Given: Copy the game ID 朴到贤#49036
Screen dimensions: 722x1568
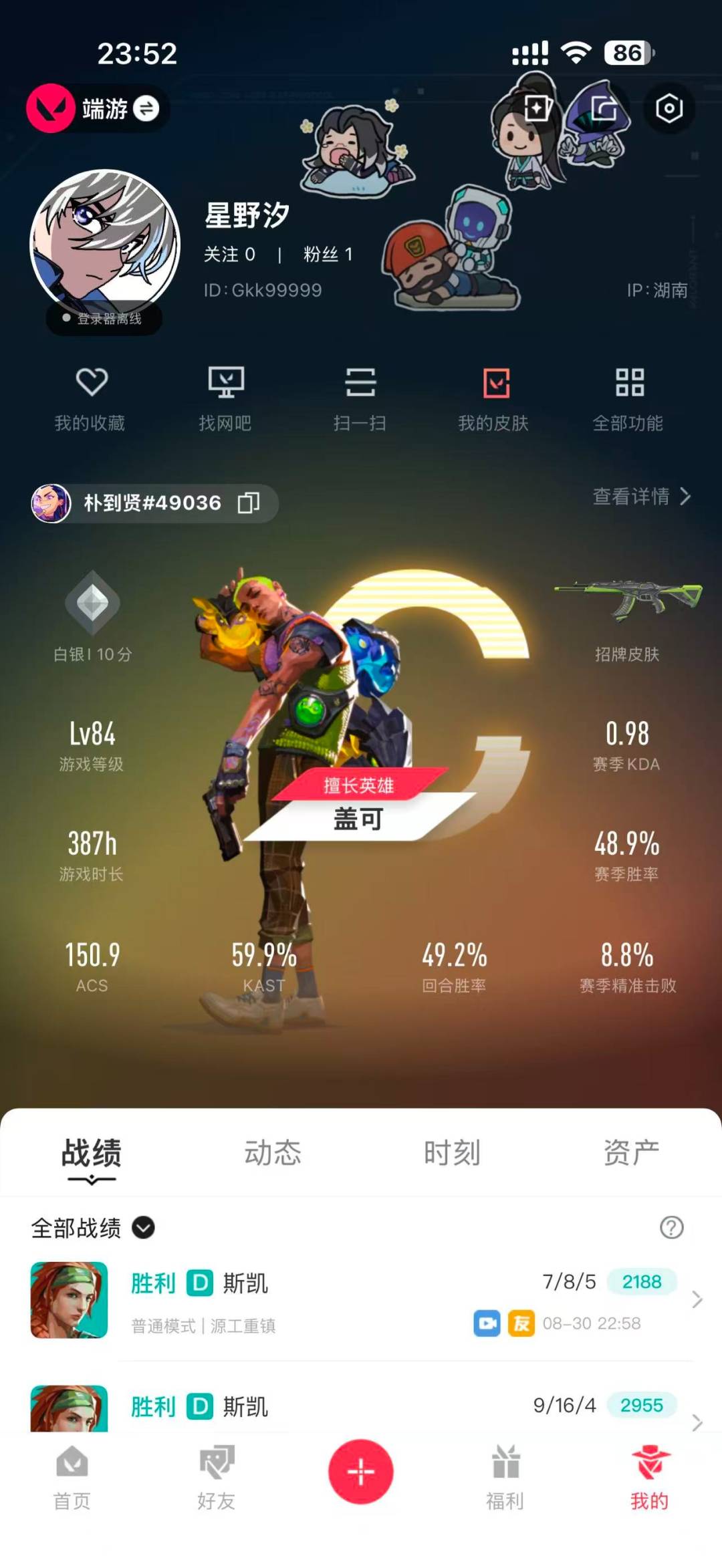Looking at the screenshot, I should (x=249, y=503).
